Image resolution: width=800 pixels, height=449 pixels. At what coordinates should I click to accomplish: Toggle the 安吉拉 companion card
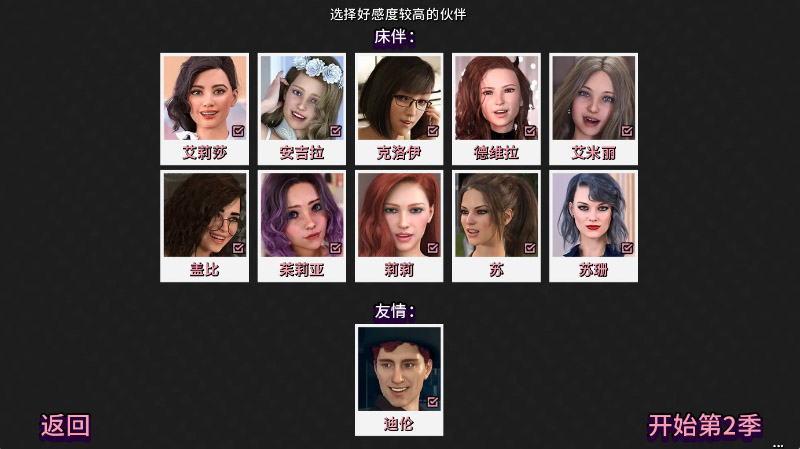302,108
